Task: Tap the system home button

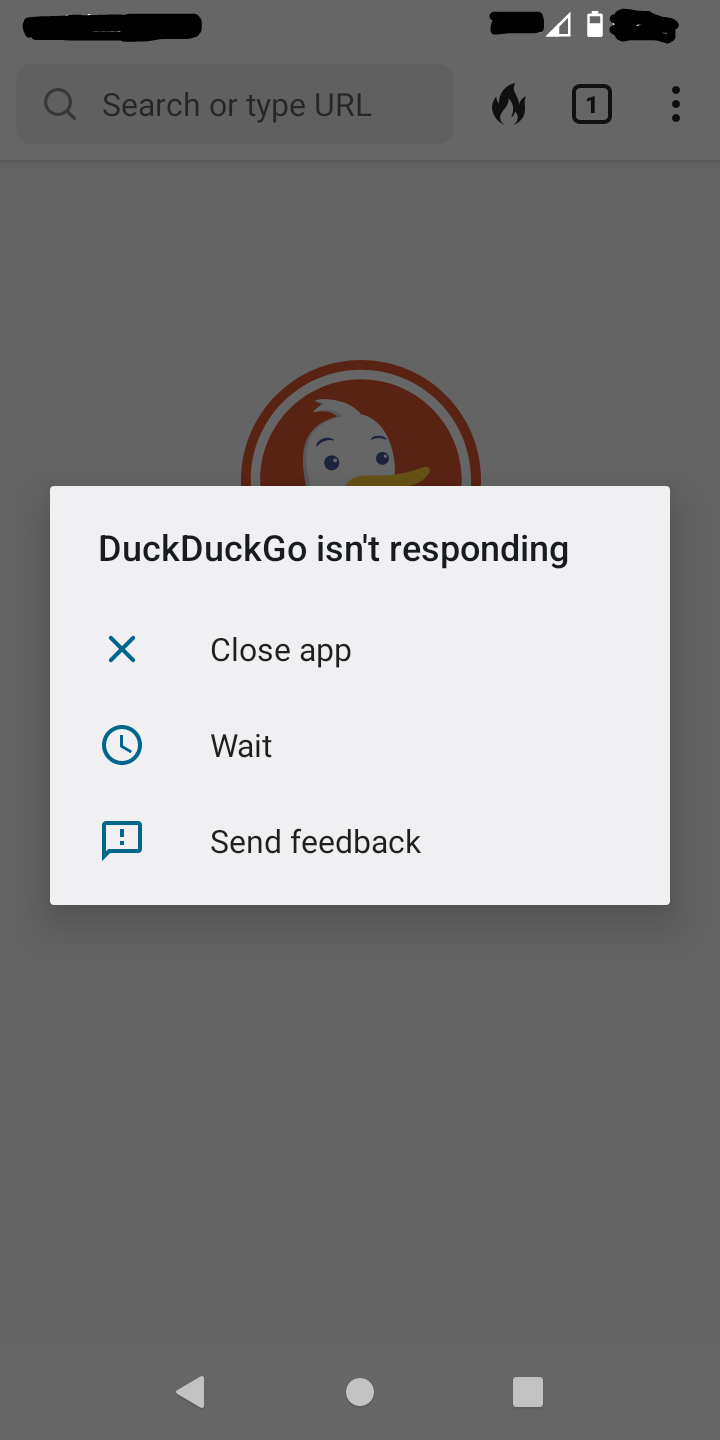Action: [360, 1391]
